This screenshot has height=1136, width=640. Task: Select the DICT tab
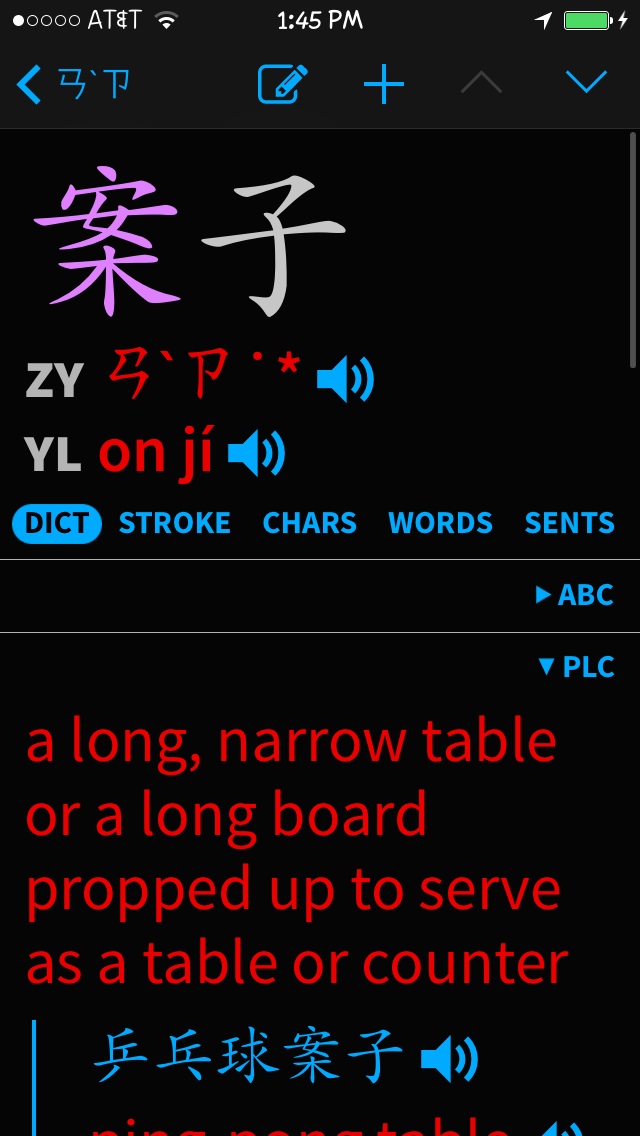57,523
